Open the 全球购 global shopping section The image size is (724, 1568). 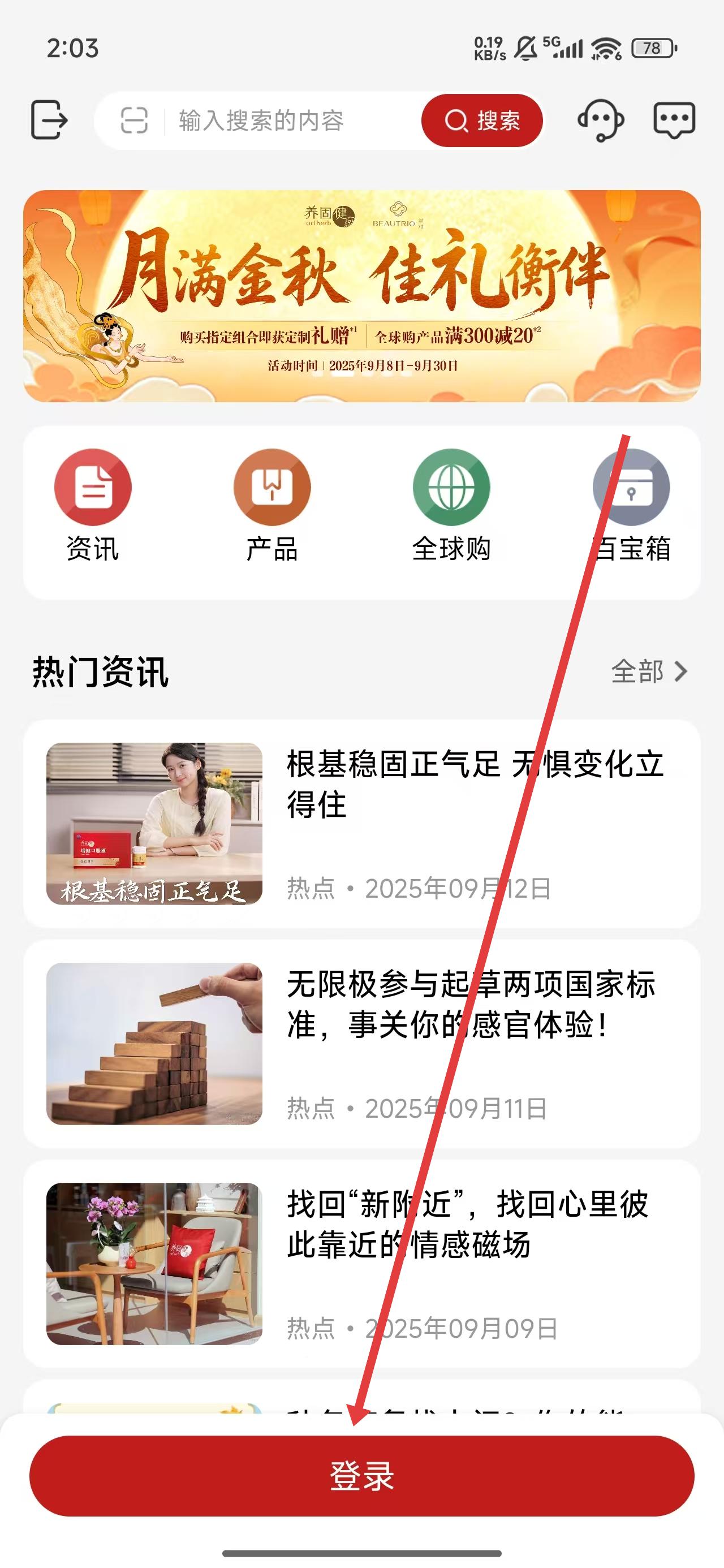451,505
